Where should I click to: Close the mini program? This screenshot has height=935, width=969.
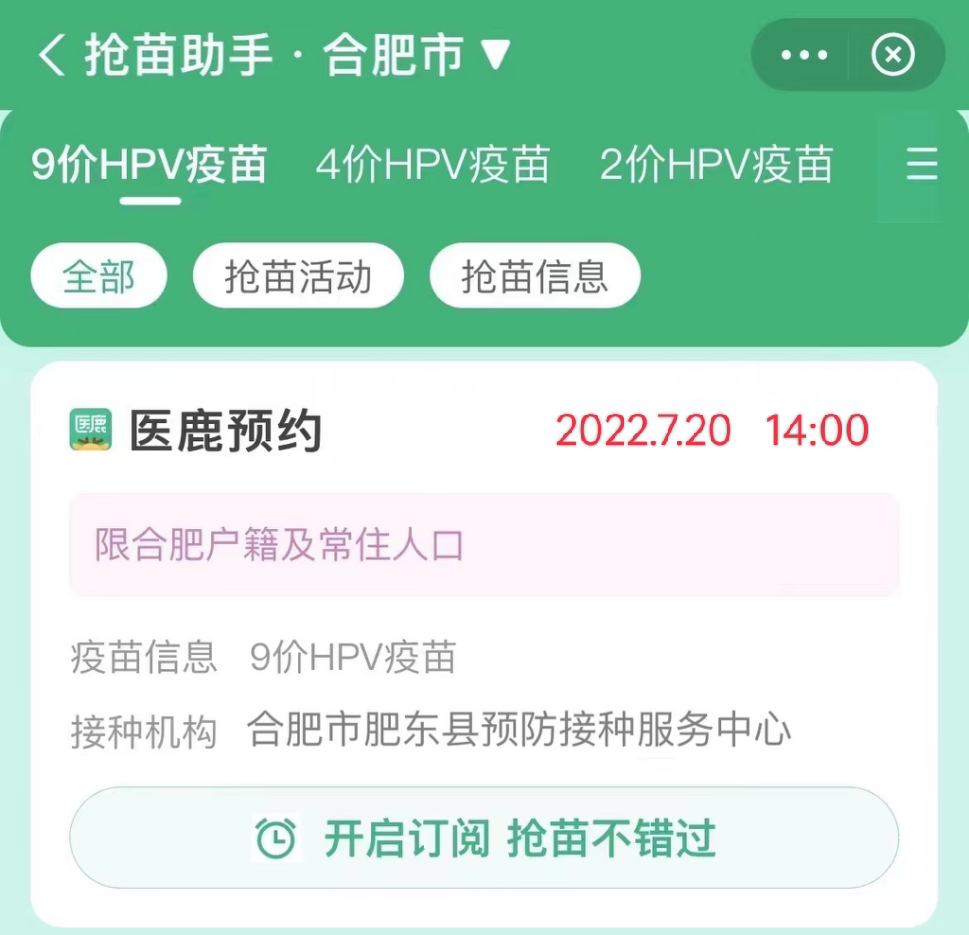(x=893, y=55)
